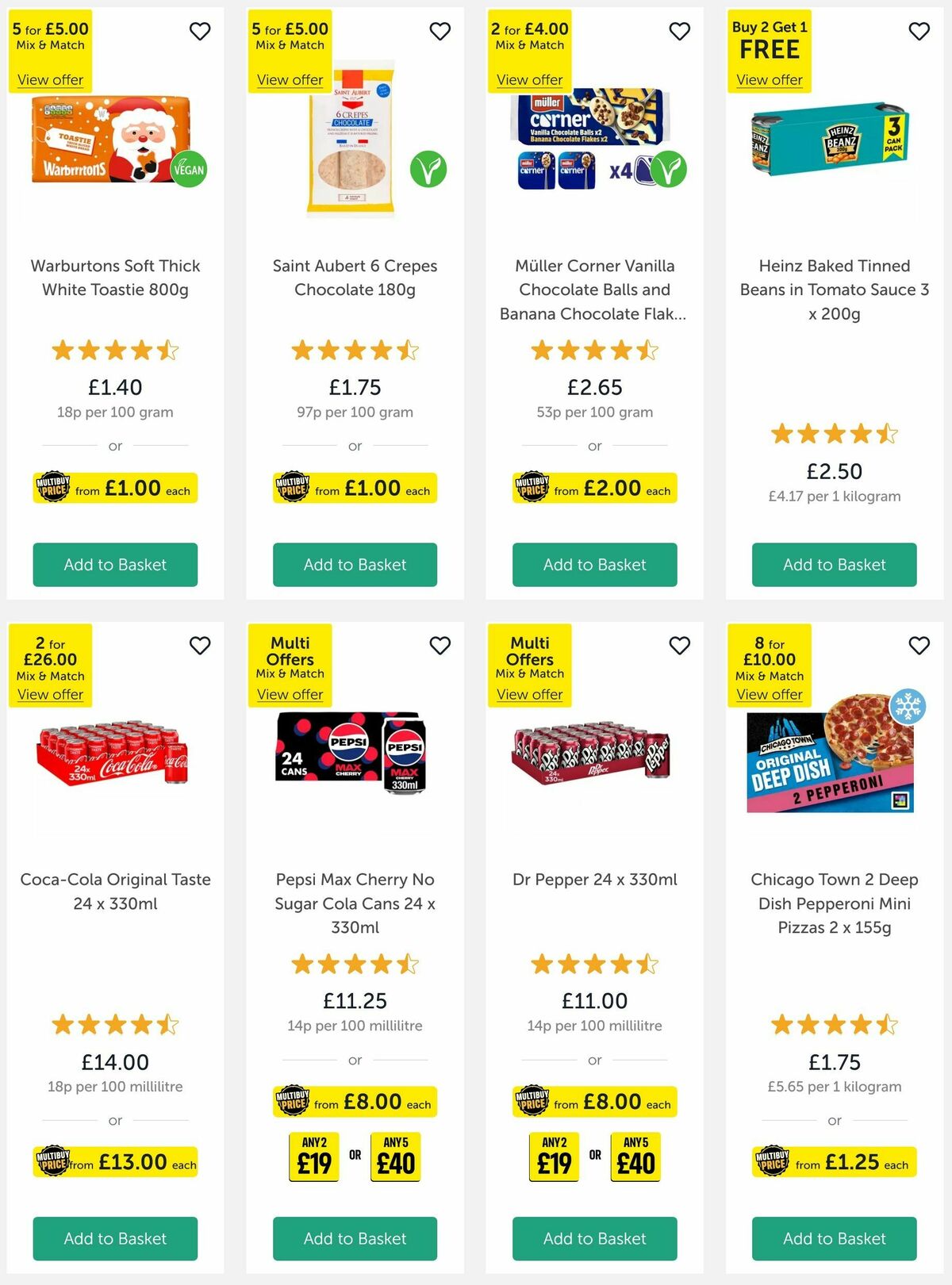View the Buy 2 Get 1 Free Heinz offer
The height and width of the screenshot is (1285, 952).
(x=769, y=79)
